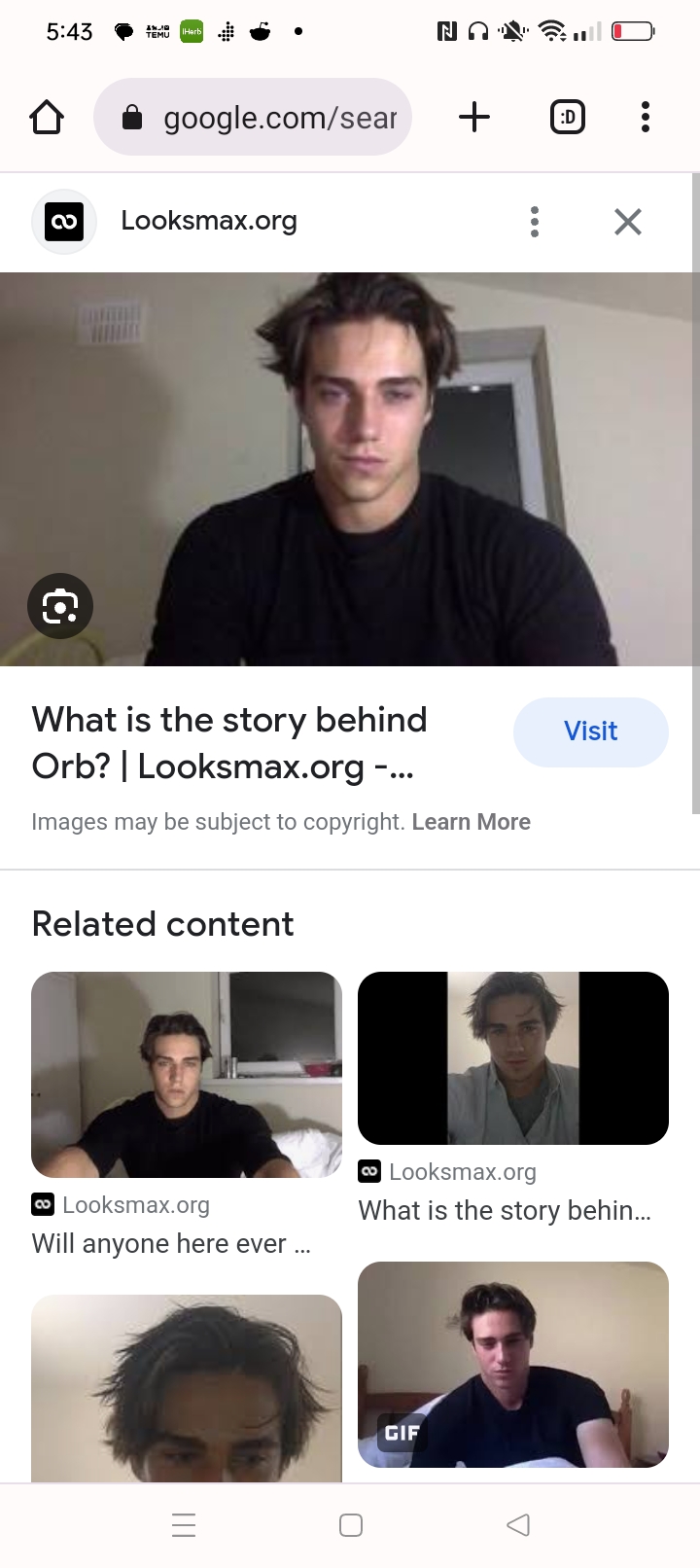Open the browser overflow menu
This screenshot has width=700, height=1568.
click(x=645, y=118)
